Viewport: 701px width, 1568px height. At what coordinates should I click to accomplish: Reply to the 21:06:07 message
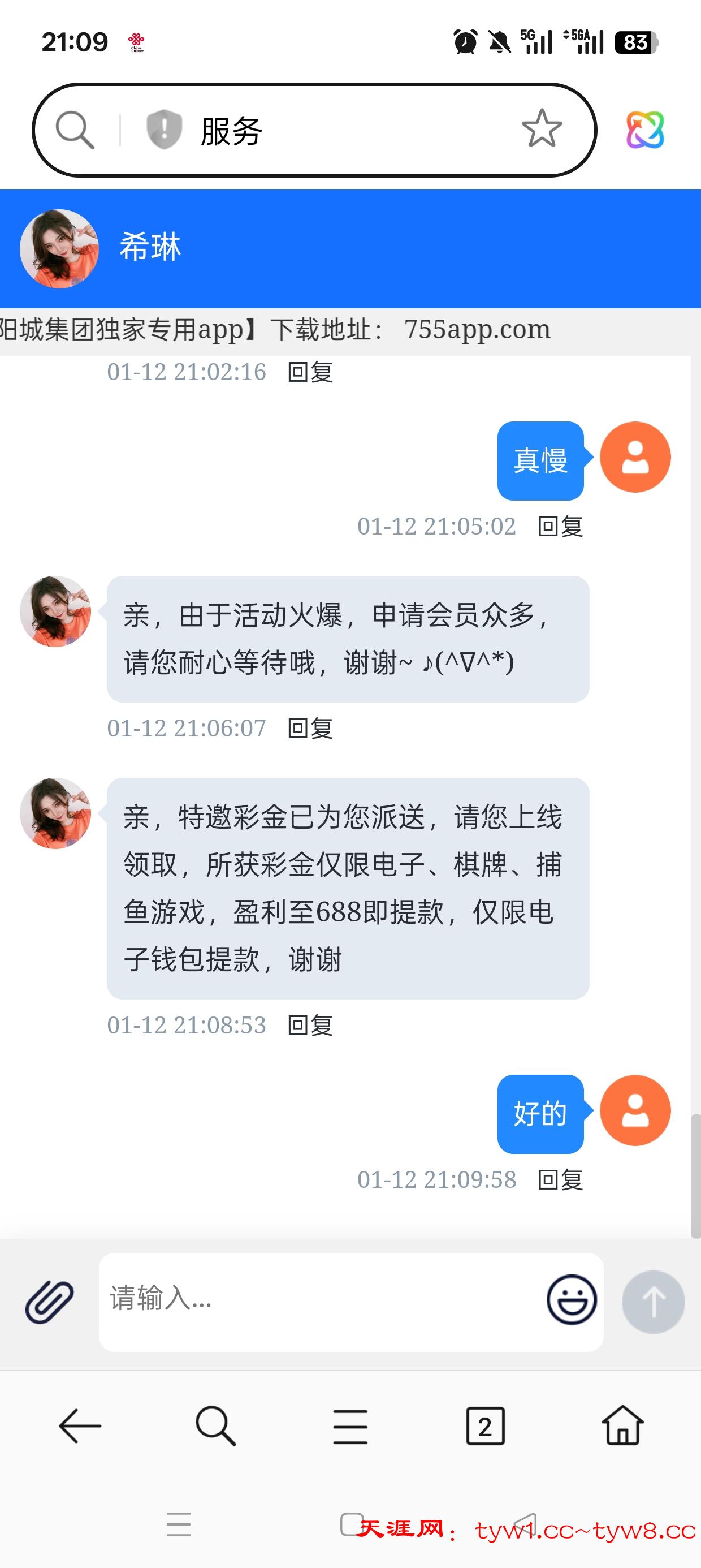(310, 729)
